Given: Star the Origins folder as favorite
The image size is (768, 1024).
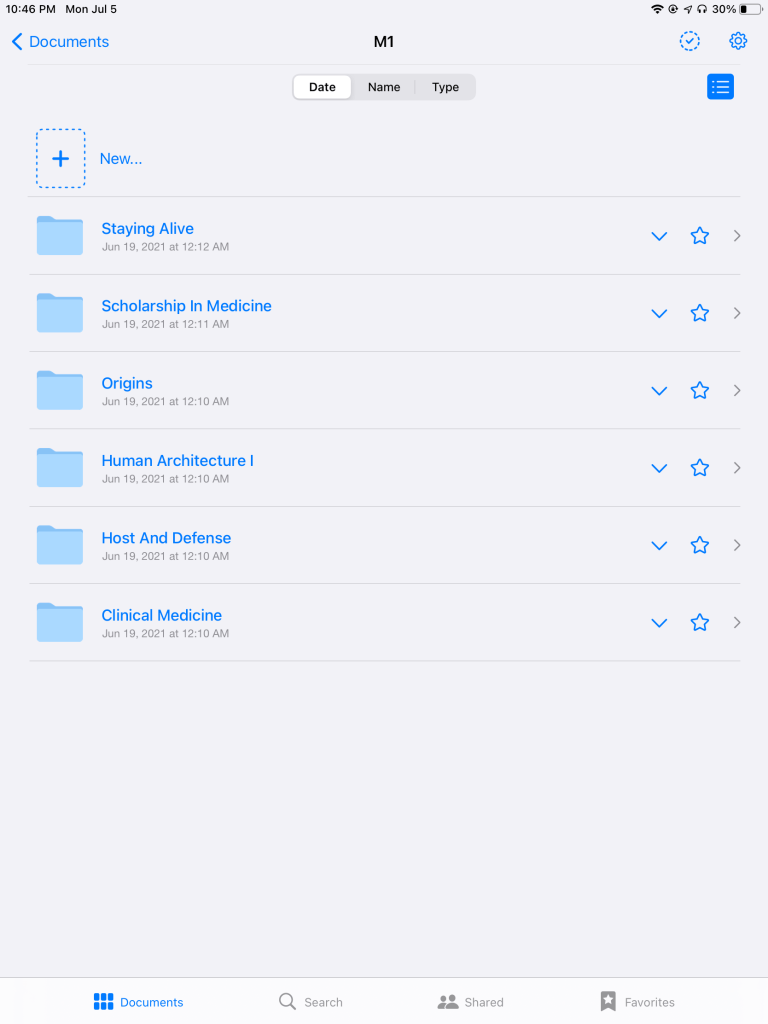Looking at the screenshot, I should click(700, 391).
